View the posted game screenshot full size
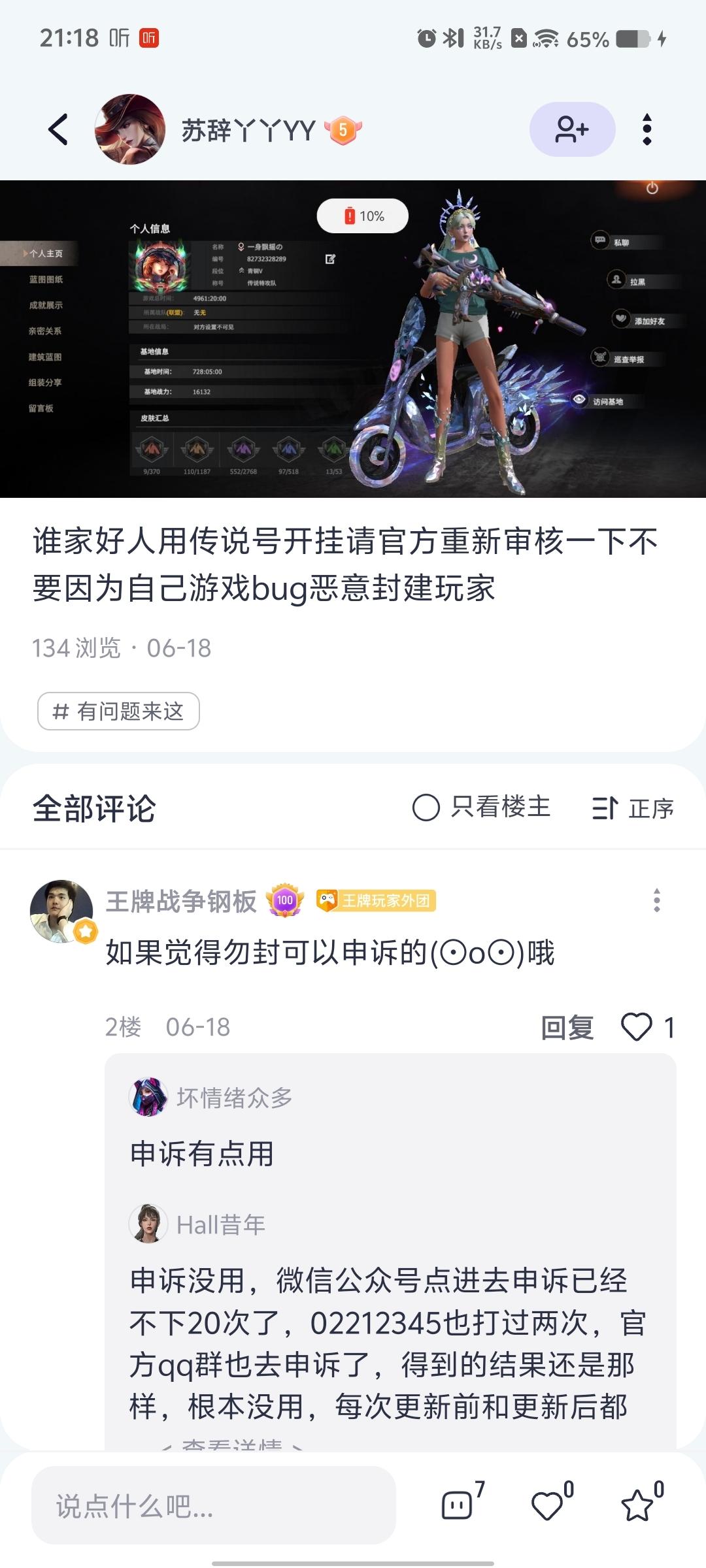The width and height of the screenshot is (706, 1568). (353, 338)
